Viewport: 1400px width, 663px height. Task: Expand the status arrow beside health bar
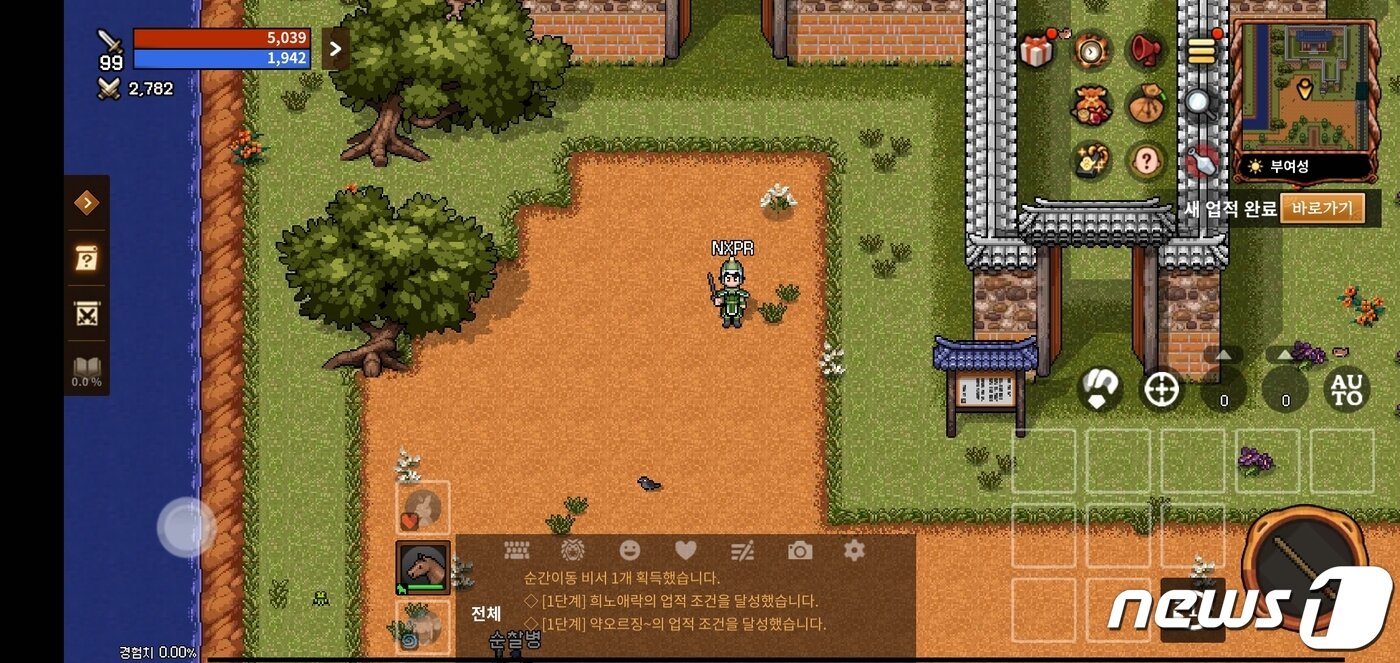[336, 48]
